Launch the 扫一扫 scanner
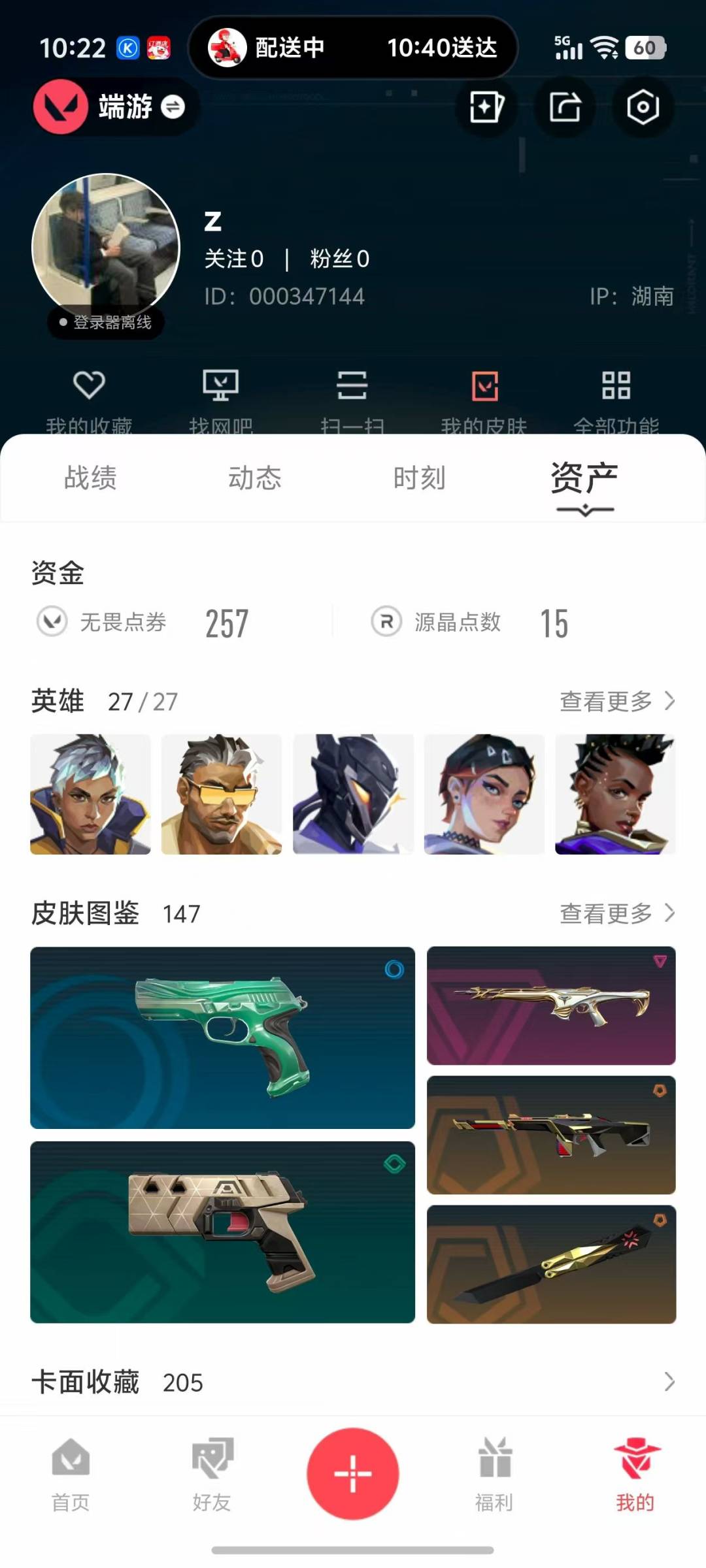The image size is (706, 1568). 352,399
